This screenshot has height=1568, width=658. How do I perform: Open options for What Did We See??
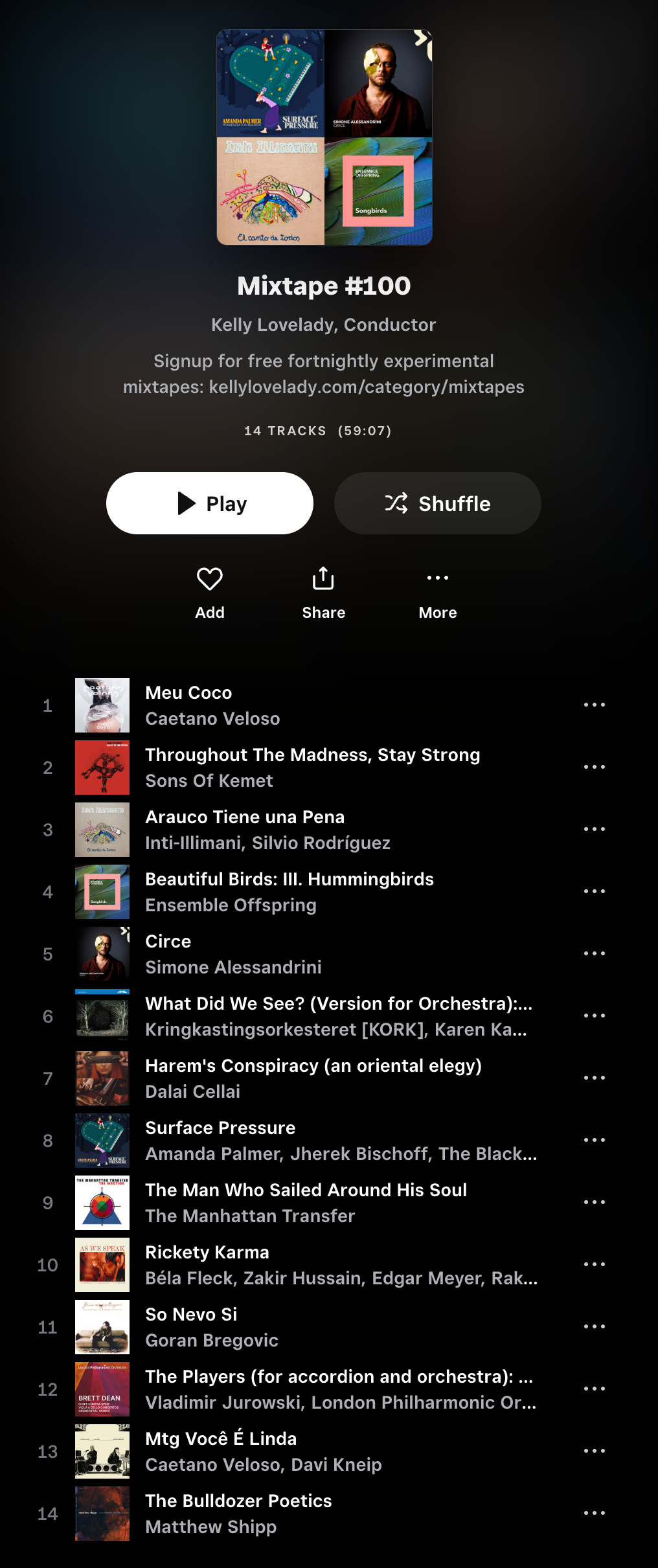[594, 1016]
